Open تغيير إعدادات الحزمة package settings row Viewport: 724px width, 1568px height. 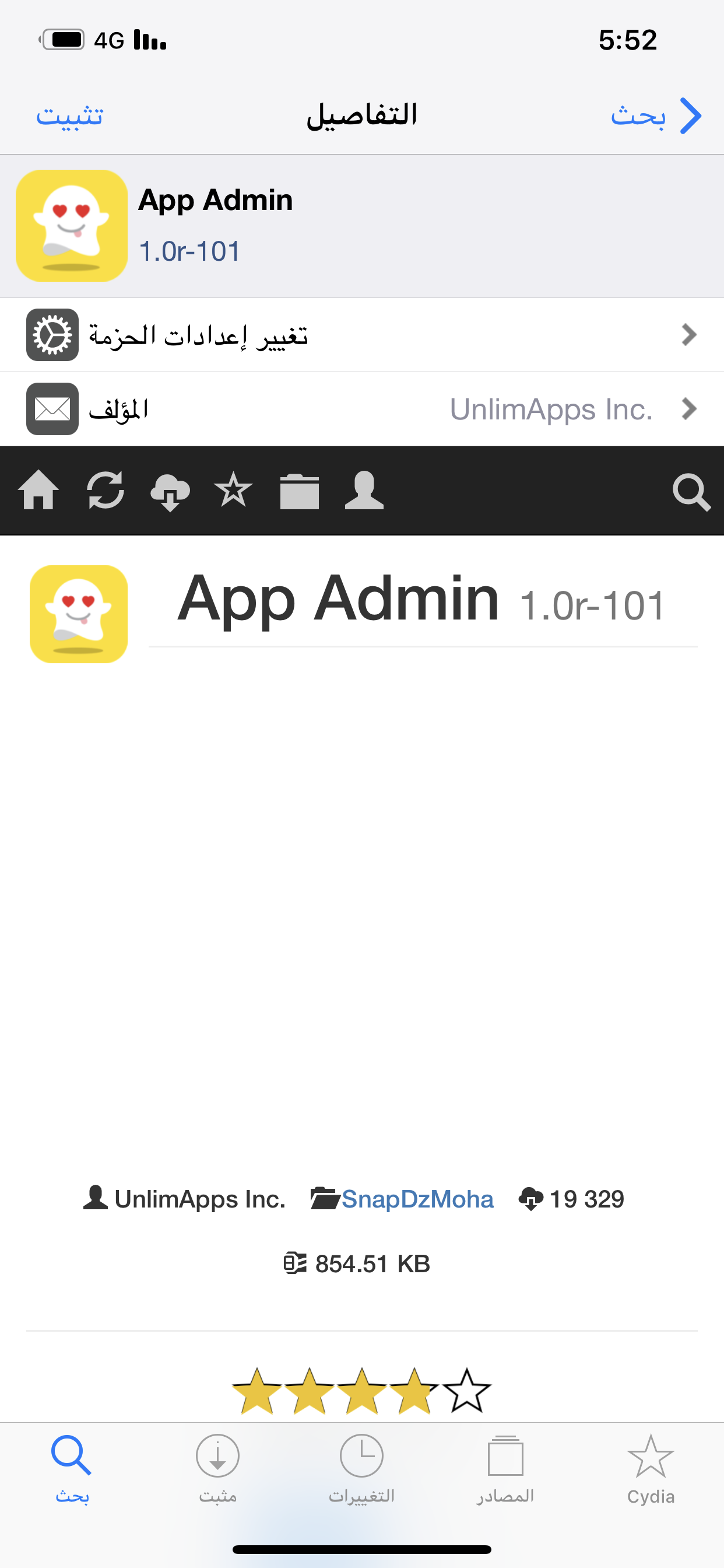[362, 335]
